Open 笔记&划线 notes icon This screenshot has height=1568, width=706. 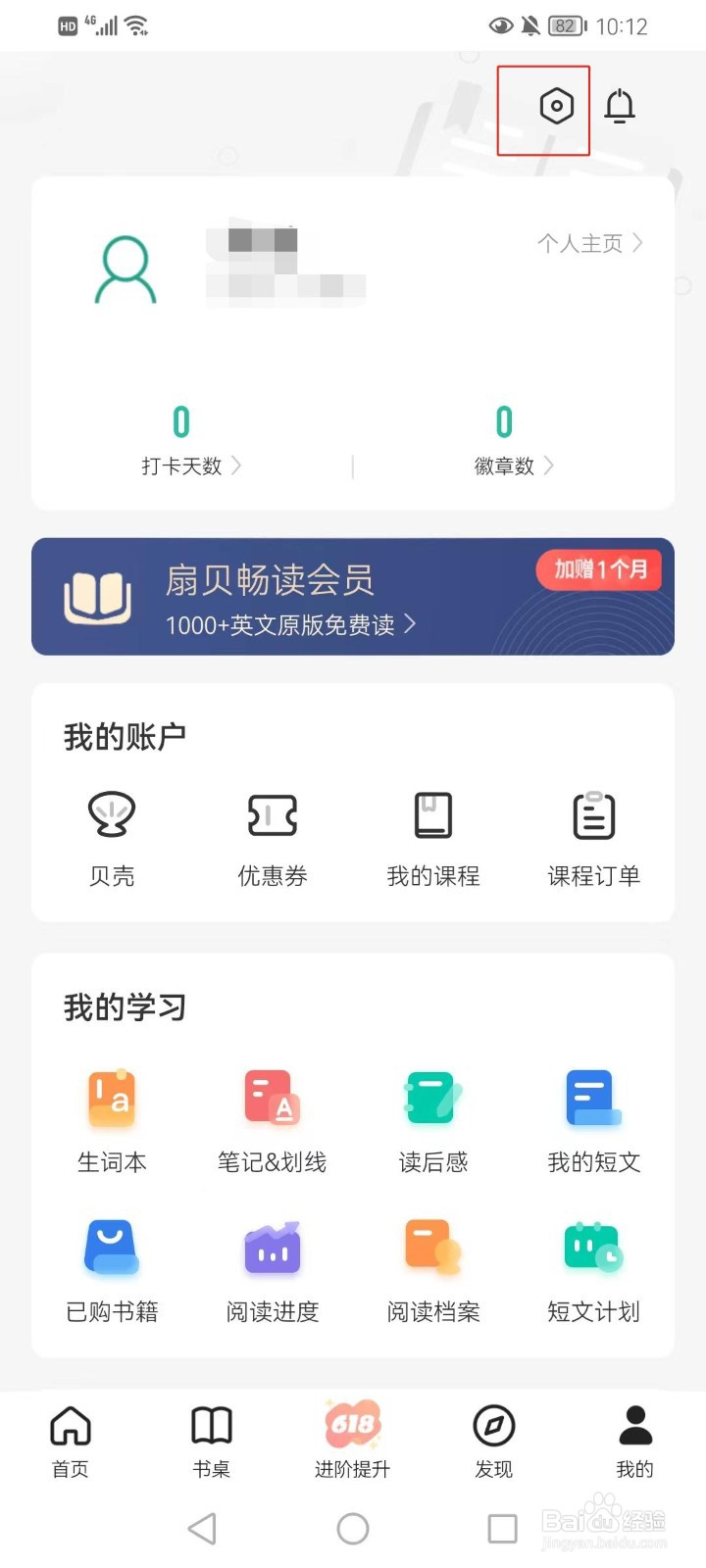[272, 1117]
